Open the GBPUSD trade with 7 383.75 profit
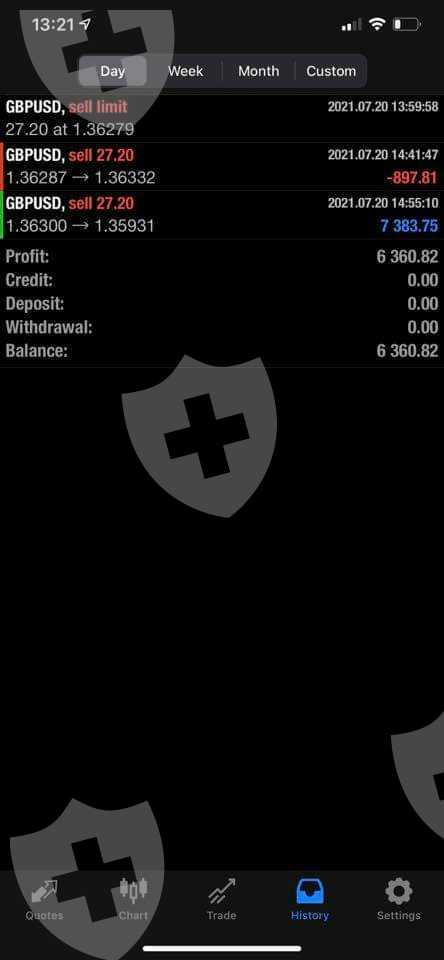 click(x=222, y=215)
